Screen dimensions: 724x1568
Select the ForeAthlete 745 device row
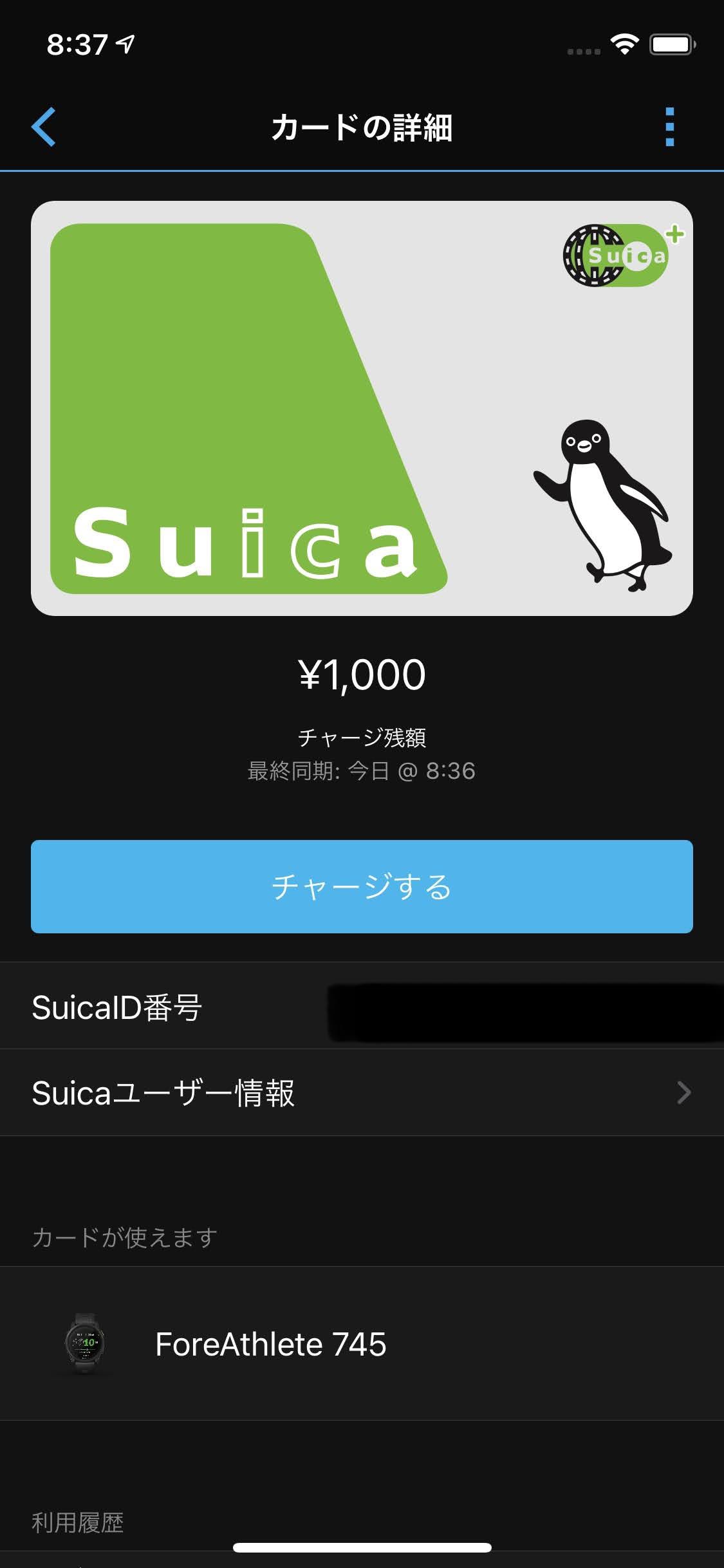pyautogui.click(x=362, y=1344)
